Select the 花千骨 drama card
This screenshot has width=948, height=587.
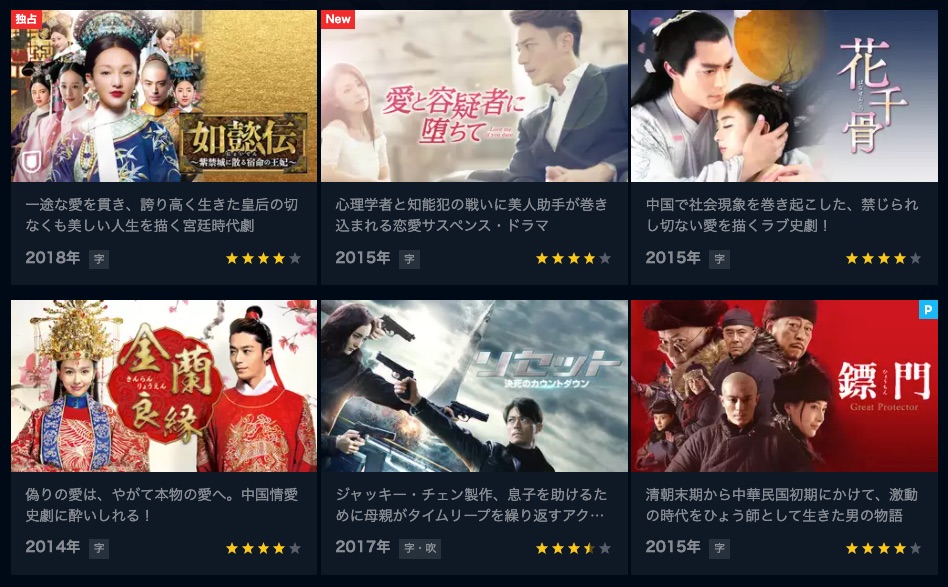click(784, 97)
